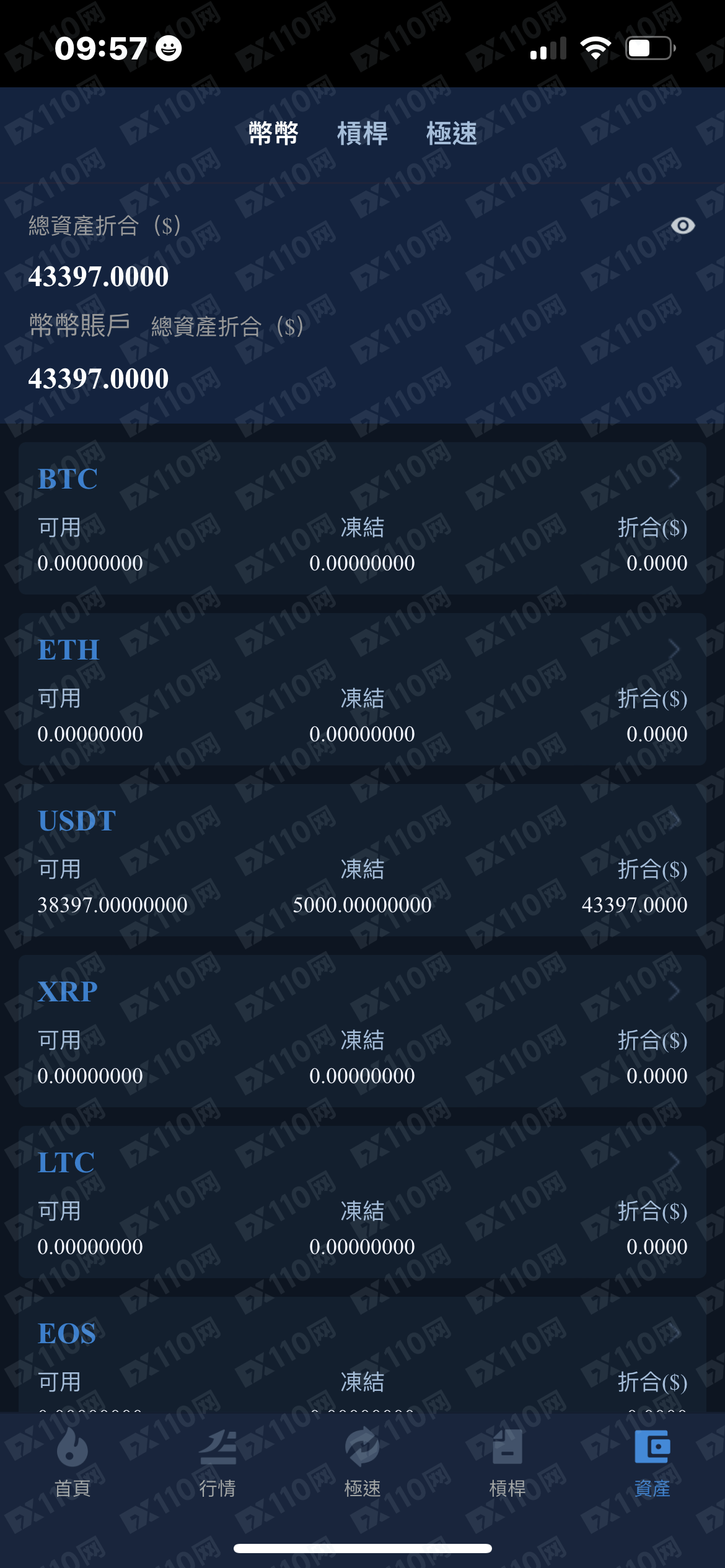Viewport: 725px width, 1568px height.
Task: Open the BTC asset card
Action: pyautogui.click(x=362, y=518)
